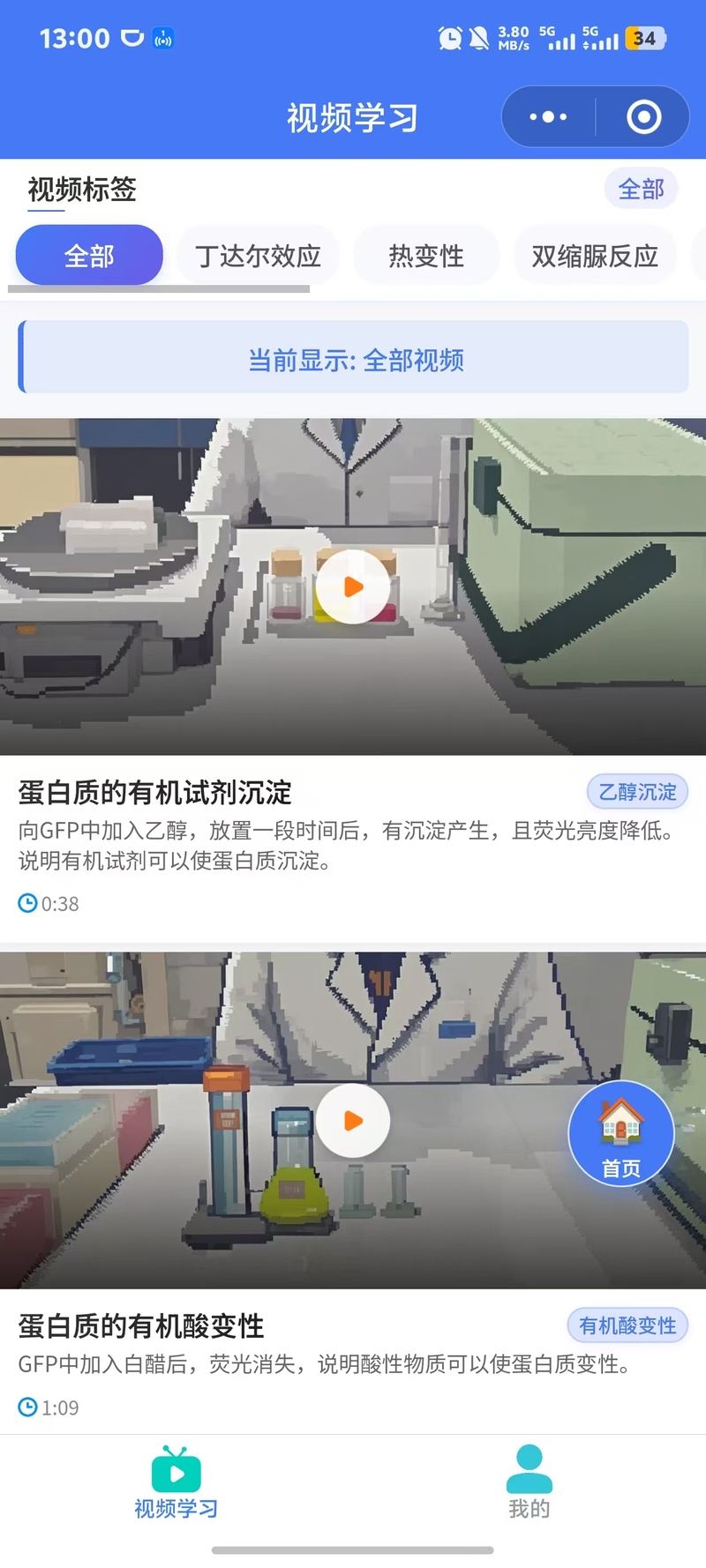Tap the 全部 button beside 视频标签

click(x=641, y=189)
